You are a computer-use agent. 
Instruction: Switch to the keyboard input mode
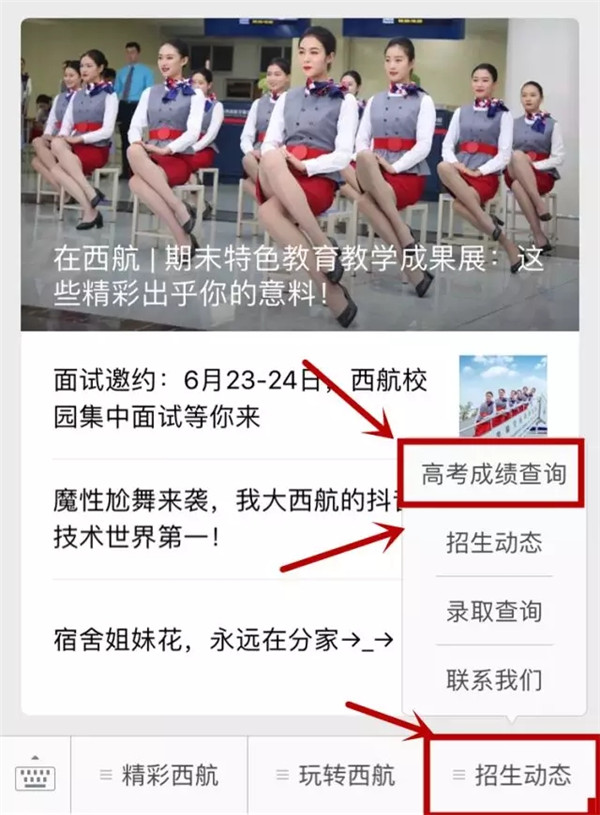pos(35,777)
